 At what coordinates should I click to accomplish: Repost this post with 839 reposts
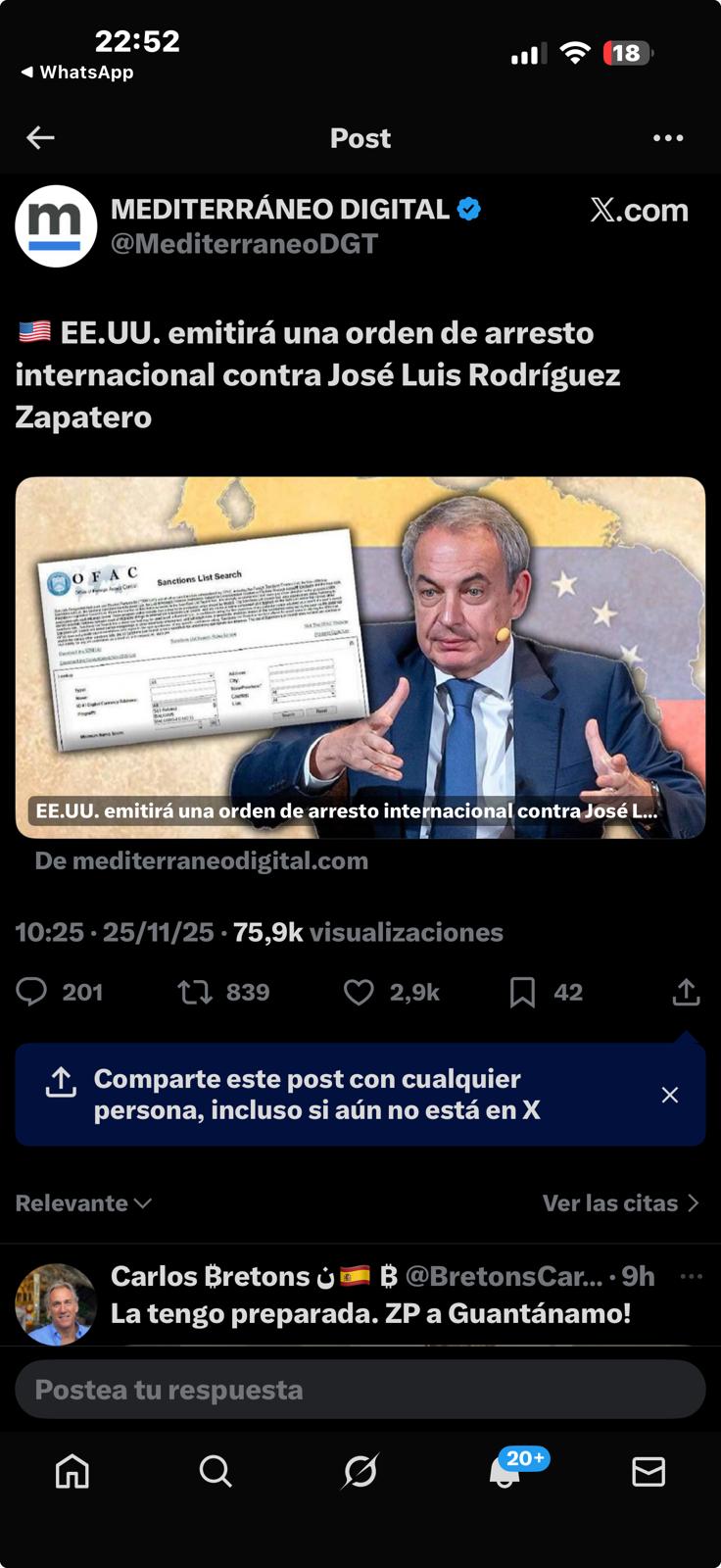(195, 992)
